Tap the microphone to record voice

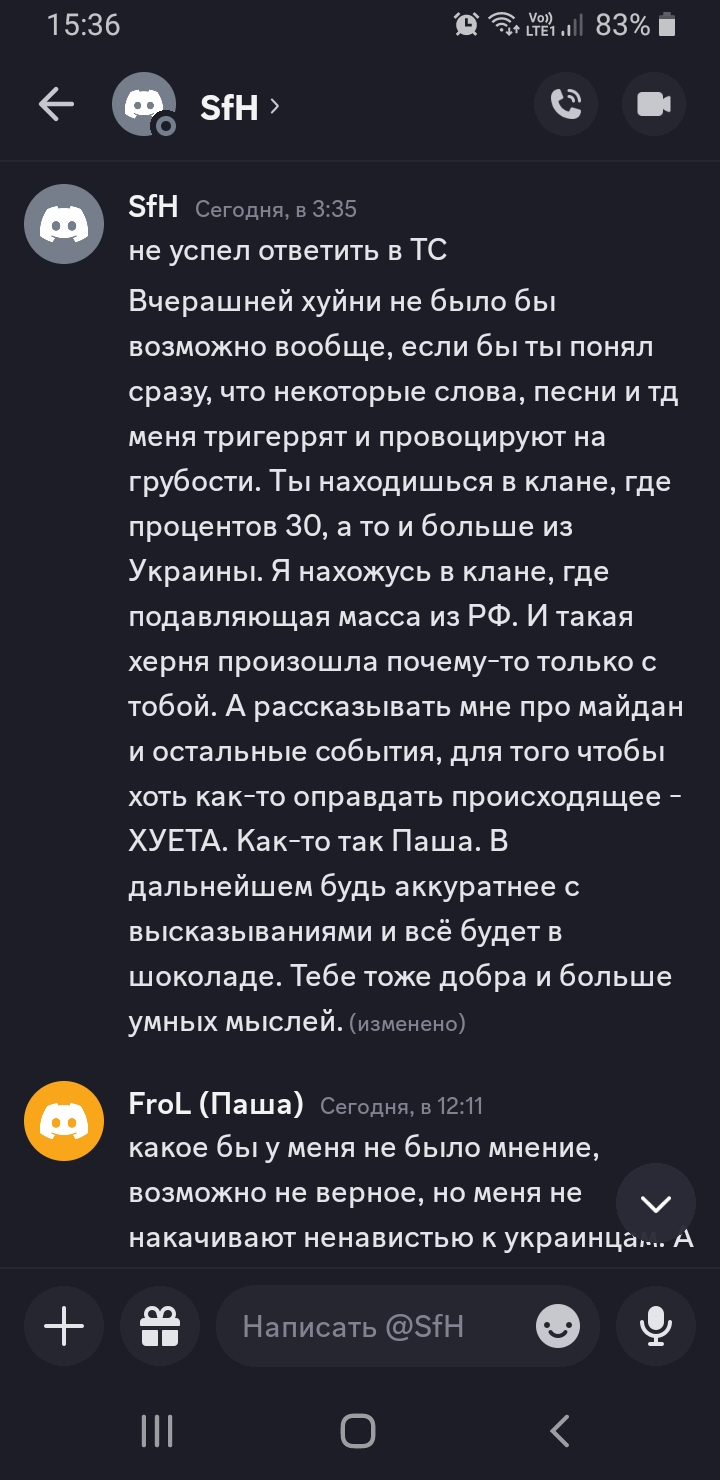click(655, 1327)
